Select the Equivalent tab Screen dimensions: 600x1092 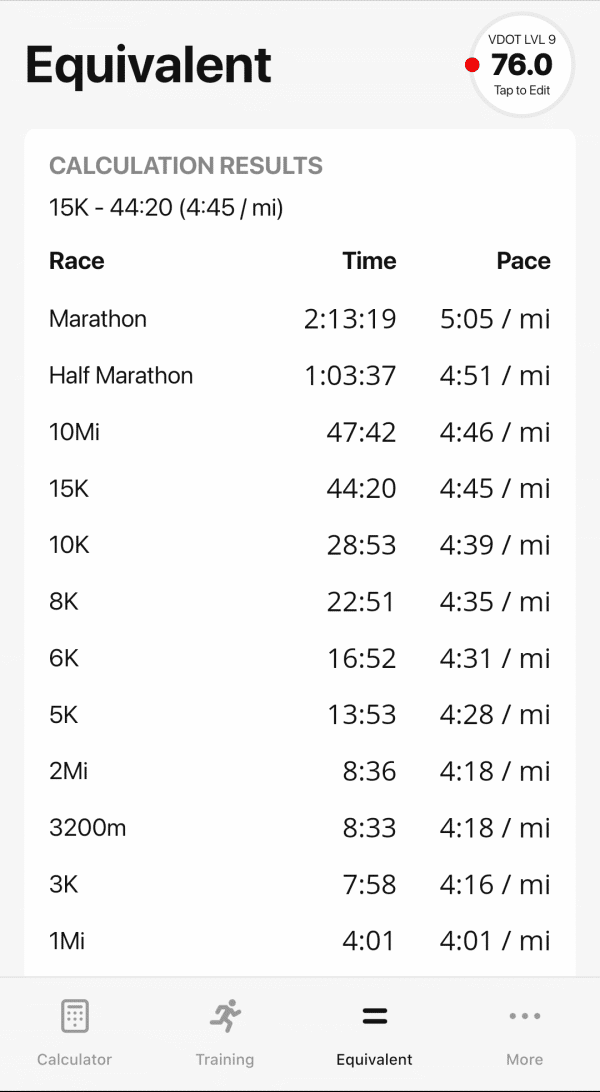[x=374, y=1033]
